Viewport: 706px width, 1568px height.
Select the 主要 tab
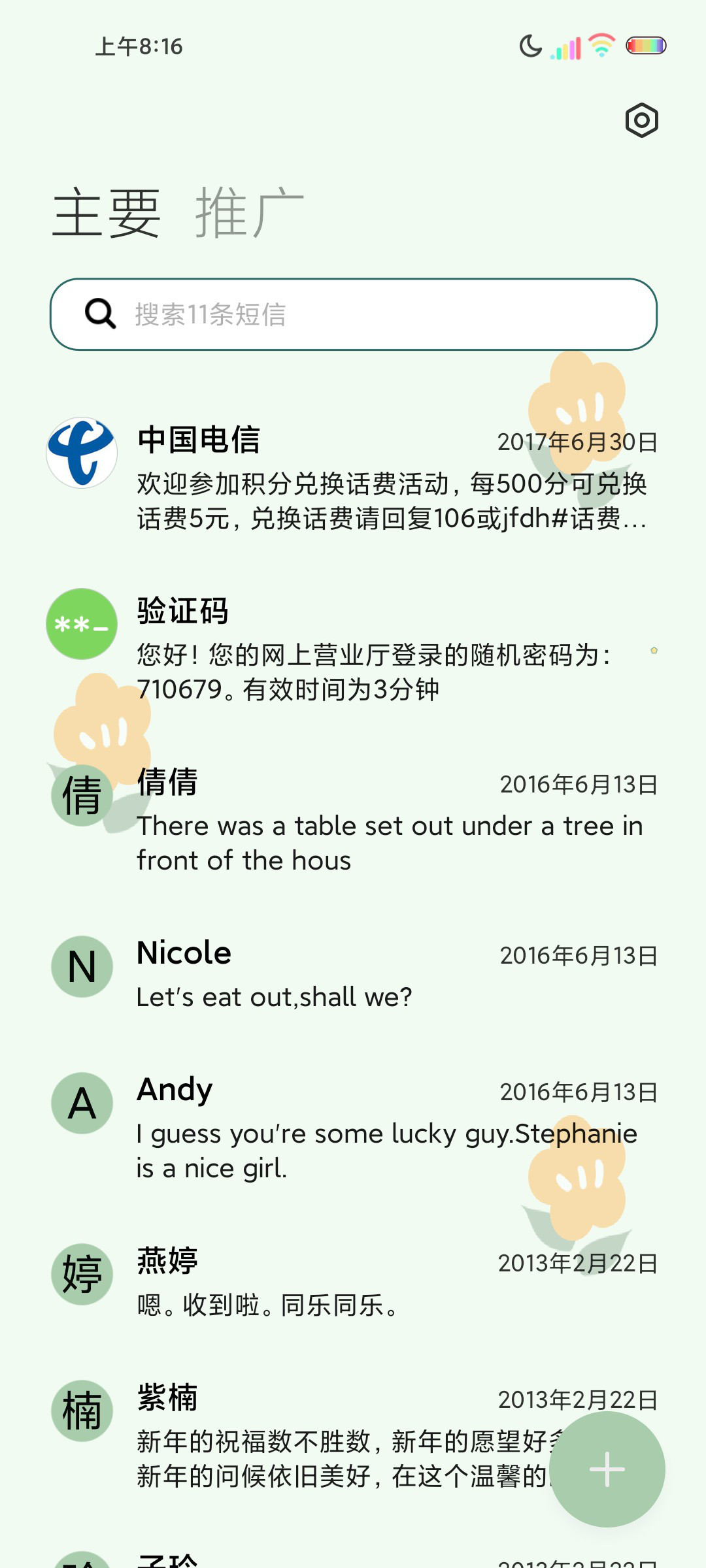107,212
